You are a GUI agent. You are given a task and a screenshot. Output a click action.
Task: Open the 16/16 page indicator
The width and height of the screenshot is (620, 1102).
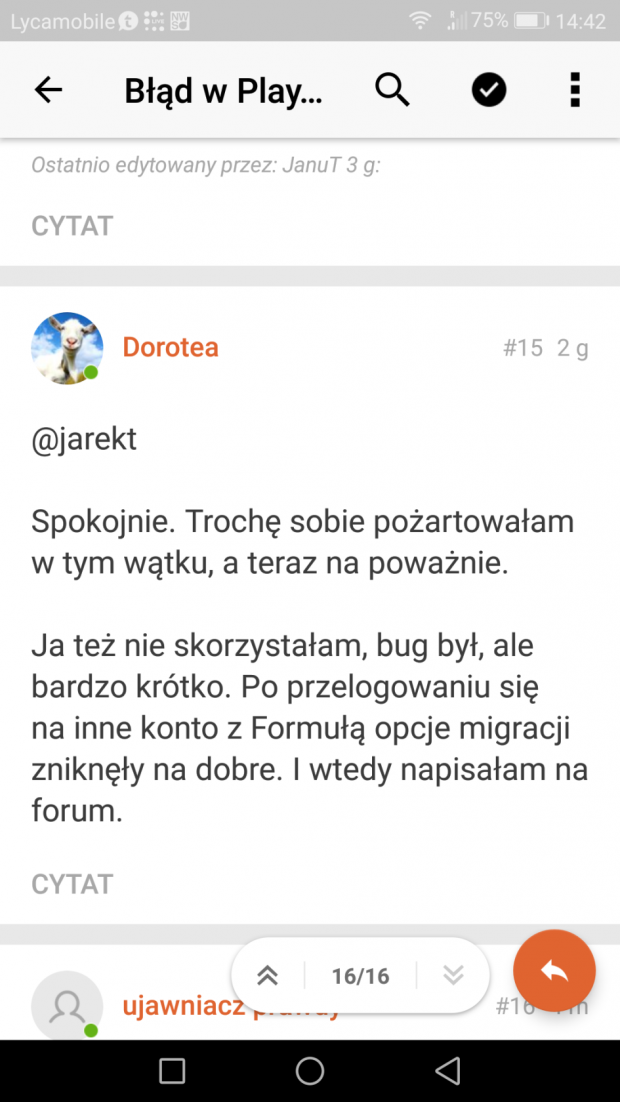pos(360,976)
